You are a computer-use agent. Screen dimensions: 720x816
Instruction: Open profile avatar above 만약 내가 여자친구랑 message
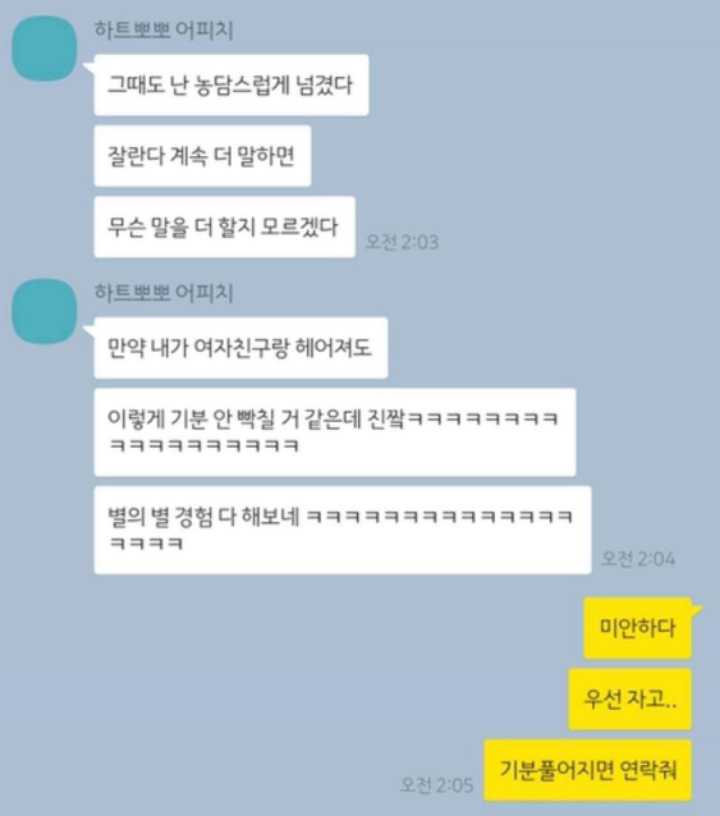(44, 311)
